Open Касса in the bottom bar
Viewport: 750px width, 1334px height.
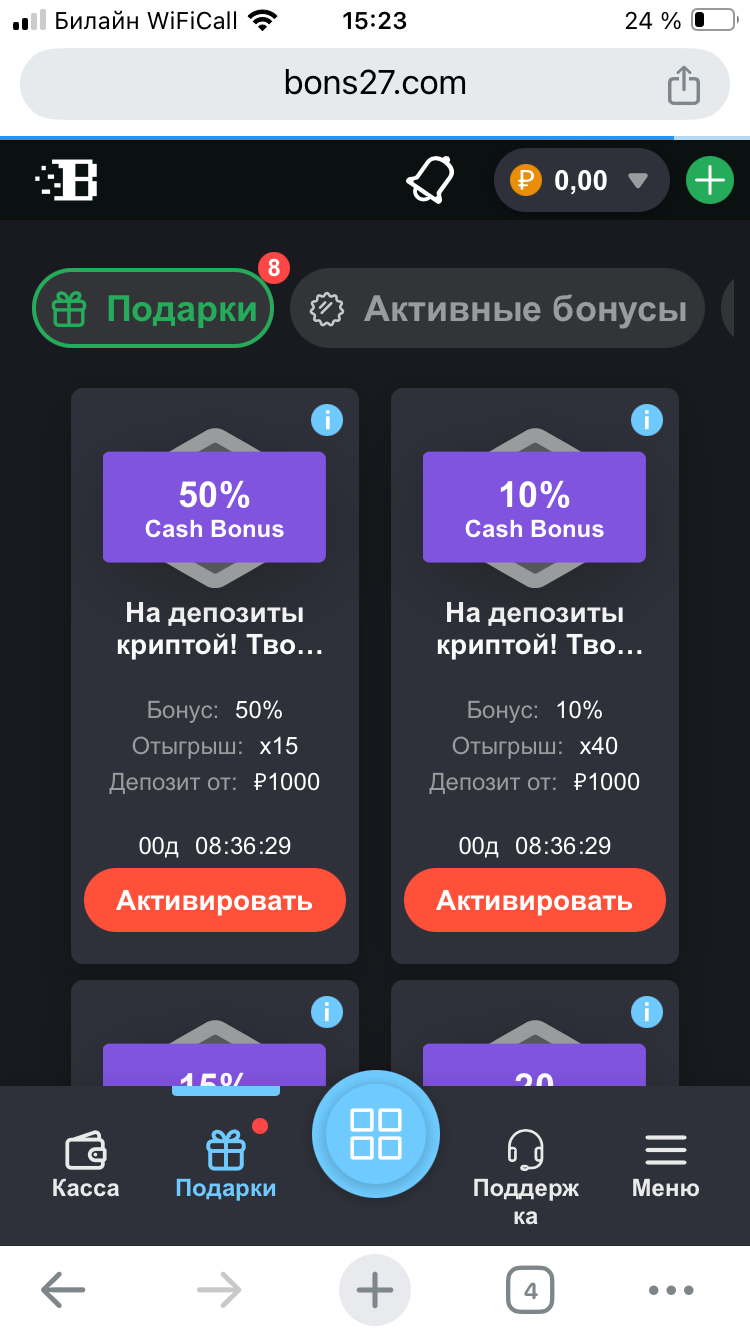(x=86, y=1165)
